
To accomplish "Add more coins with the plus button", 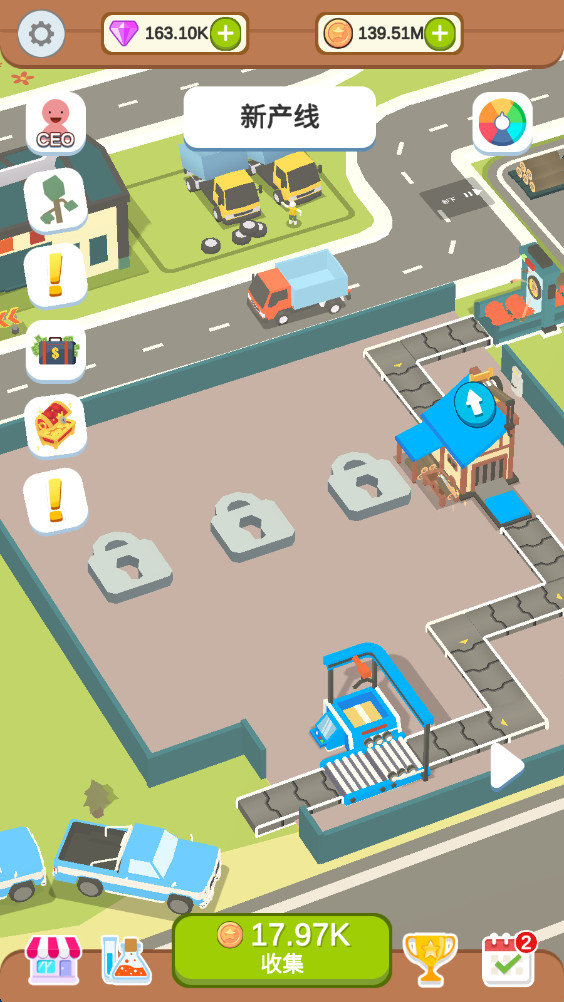I will [440, 33].
